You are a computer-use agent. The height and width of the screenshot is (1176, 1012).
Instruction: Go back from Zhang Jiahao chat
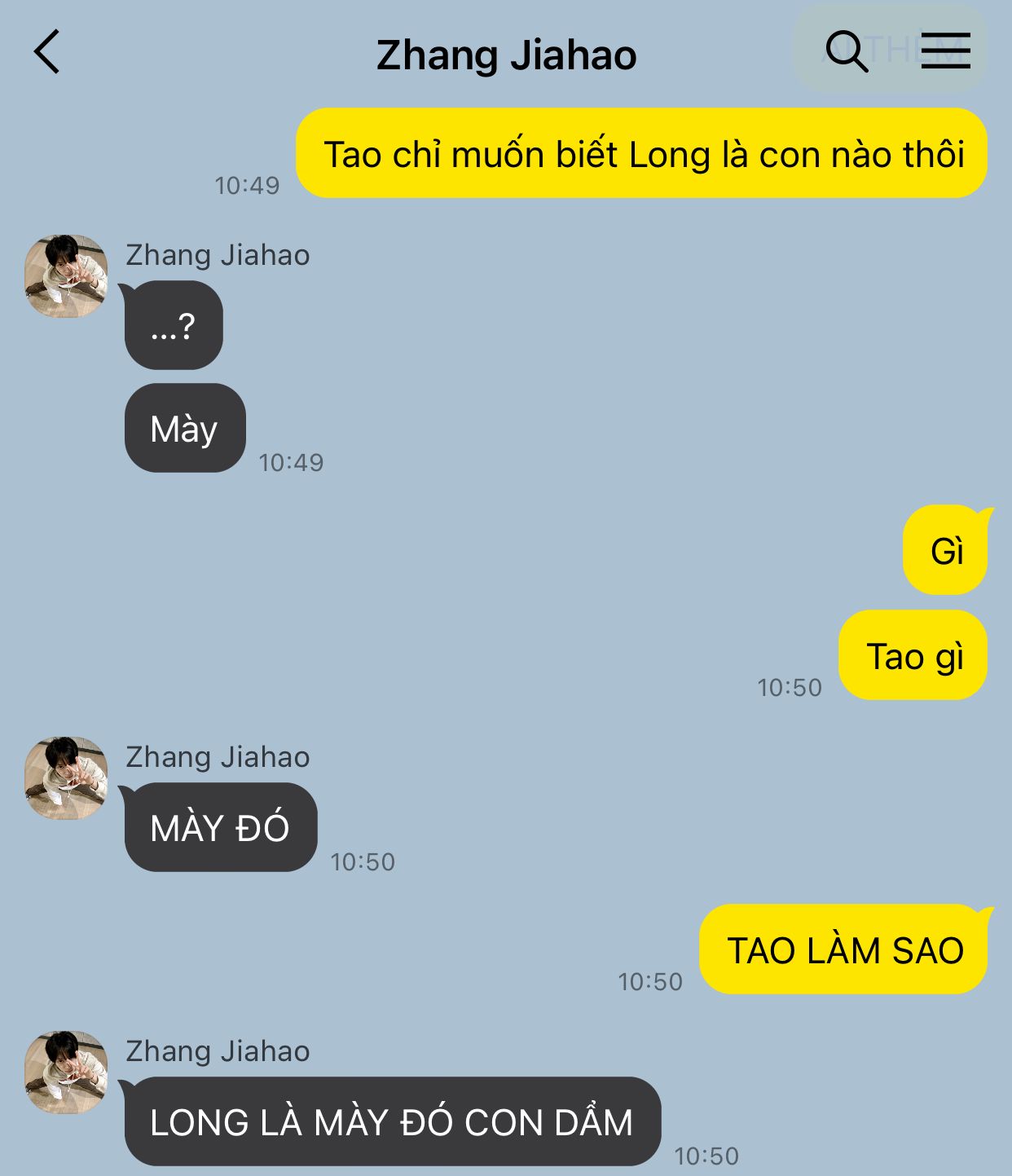click(47, 52)
